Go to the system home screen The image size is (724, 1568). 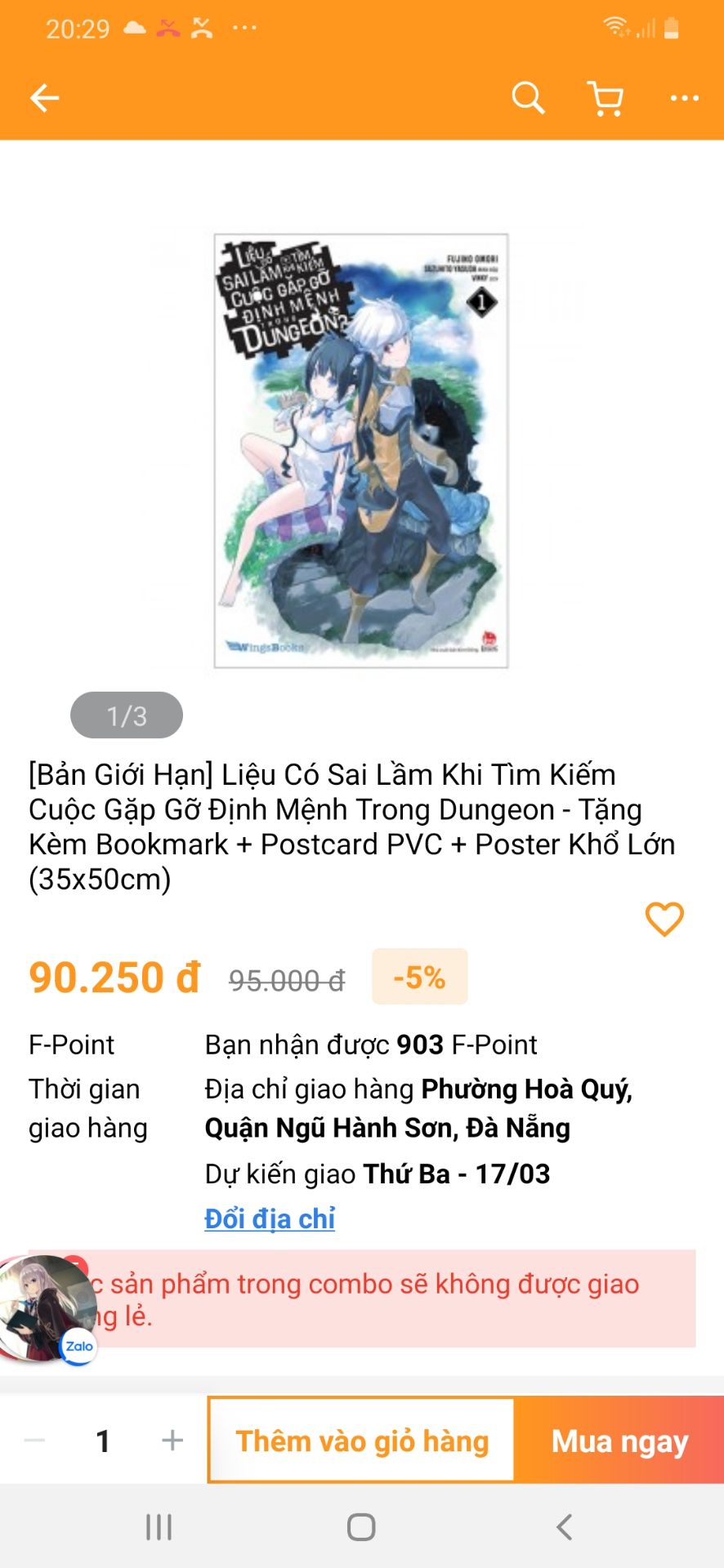361,1526
